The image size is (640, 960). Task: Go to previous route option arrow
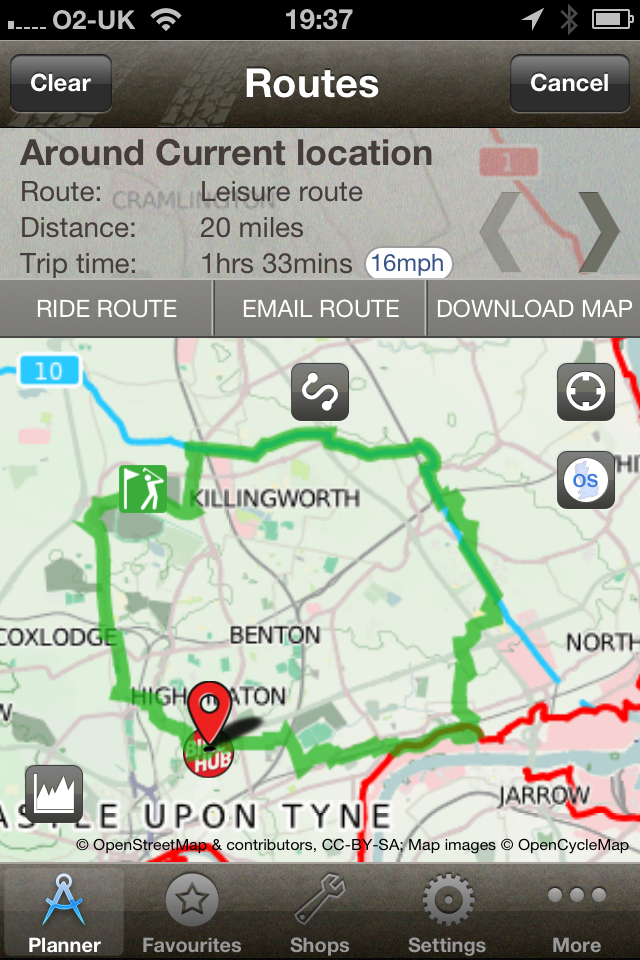505,231
